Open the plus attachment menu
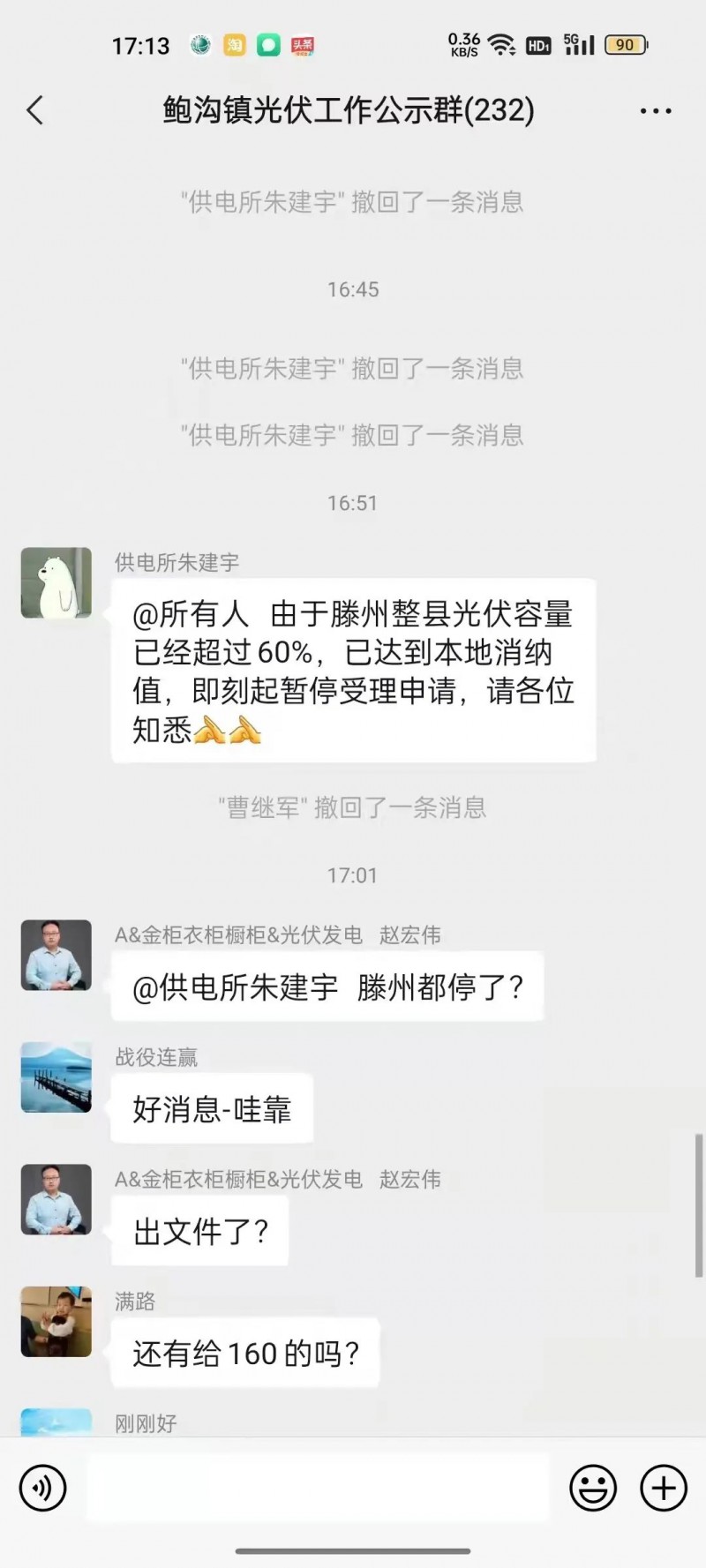Image resolution: width=706 pixels, height=1568 pixels. click(x=663, y=1488)
